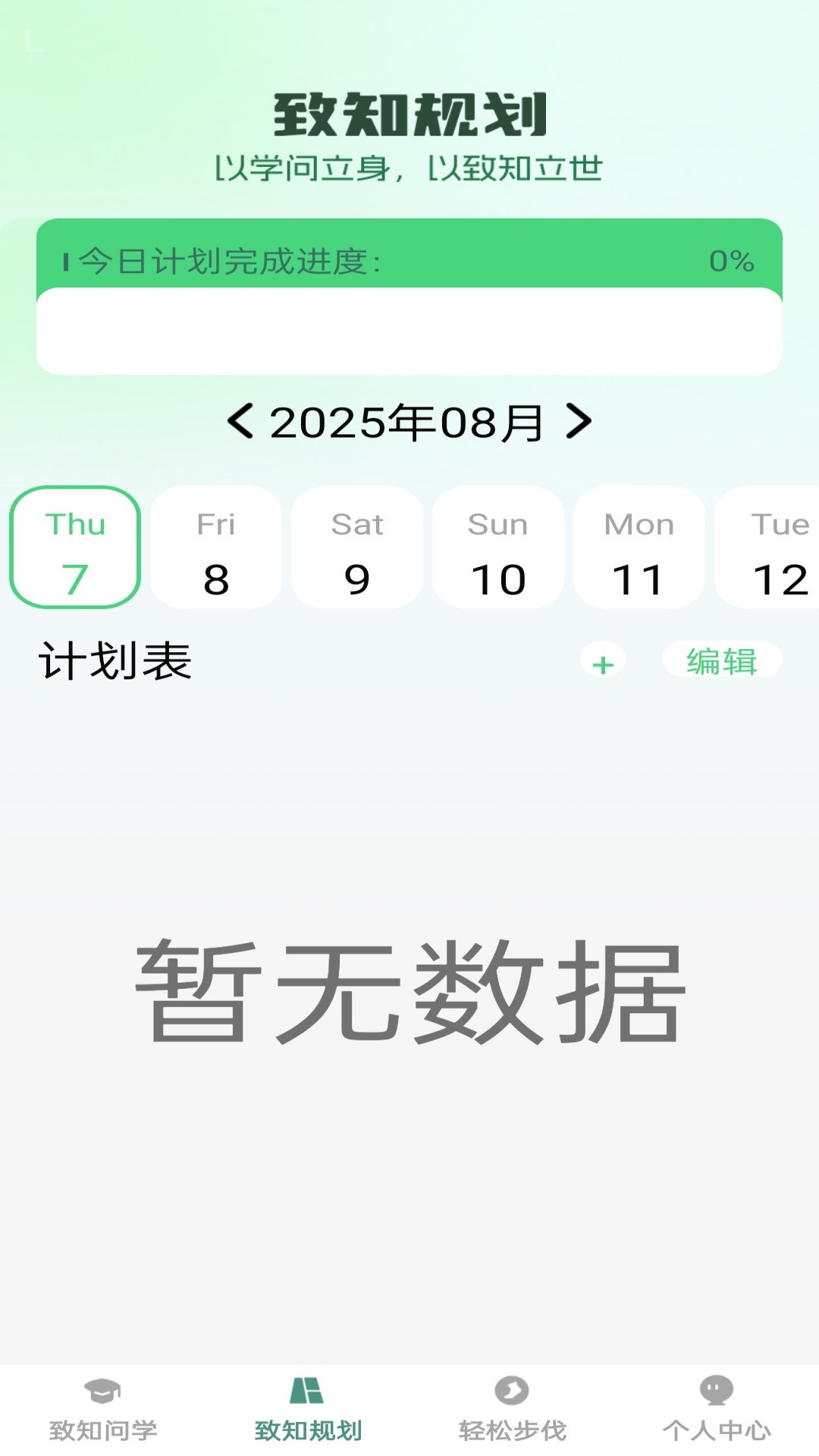819x1456 pixels.
Task: Switch to the 致知规划 tab
Action: (308, 1410)
